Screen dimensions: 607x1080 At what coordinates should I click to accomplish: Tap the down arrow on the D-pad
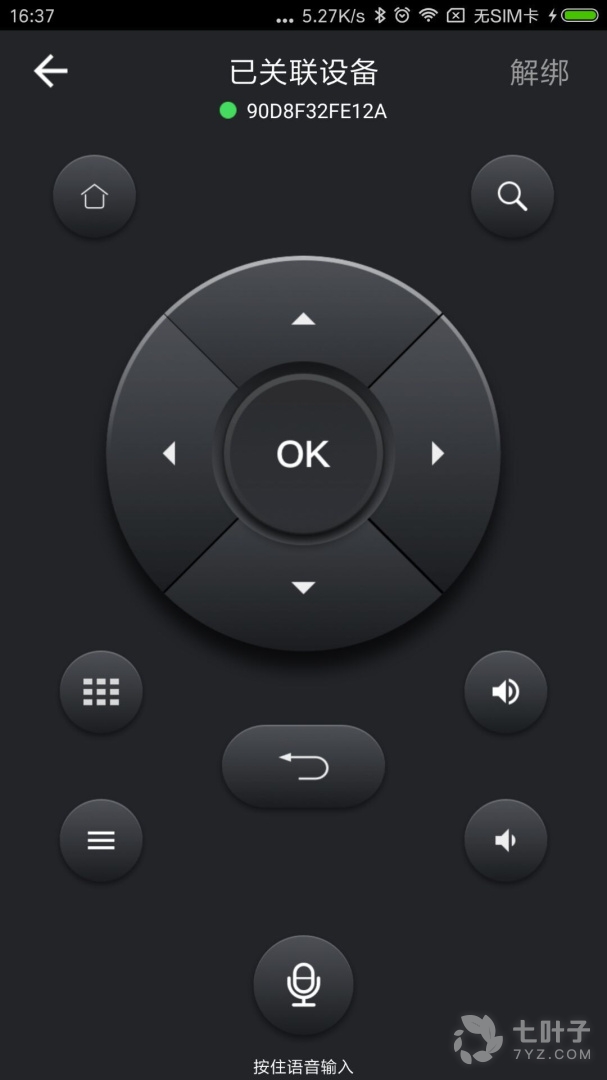(303, 588)
